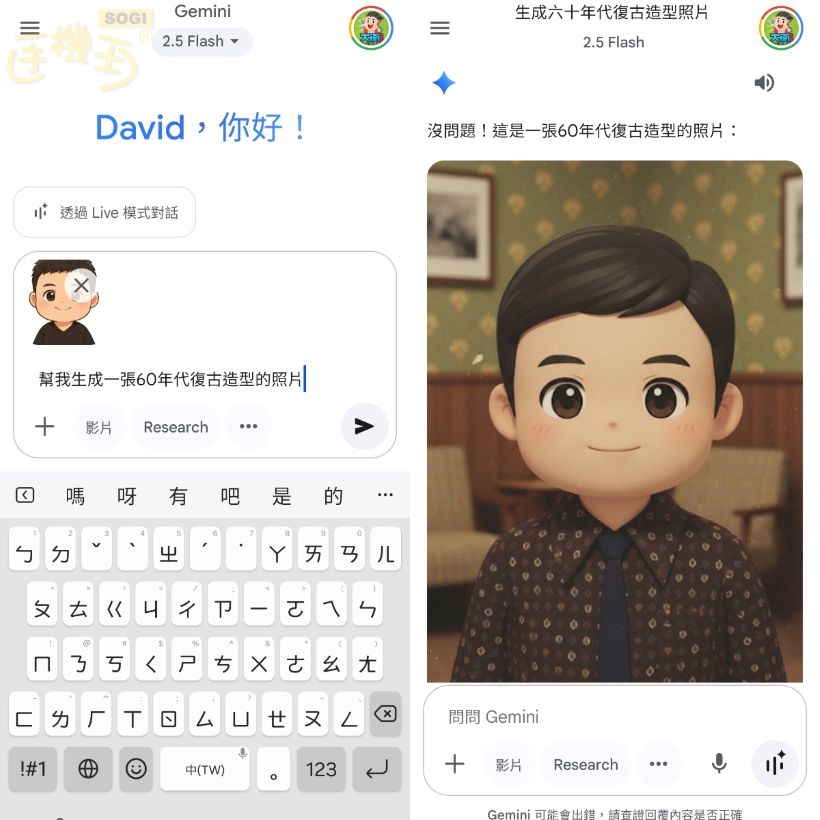Choose the suggested word 嗎
Image resolution: width=820 pixels, height=820 pixels.
pyautogui.click(x=76, y=496)
